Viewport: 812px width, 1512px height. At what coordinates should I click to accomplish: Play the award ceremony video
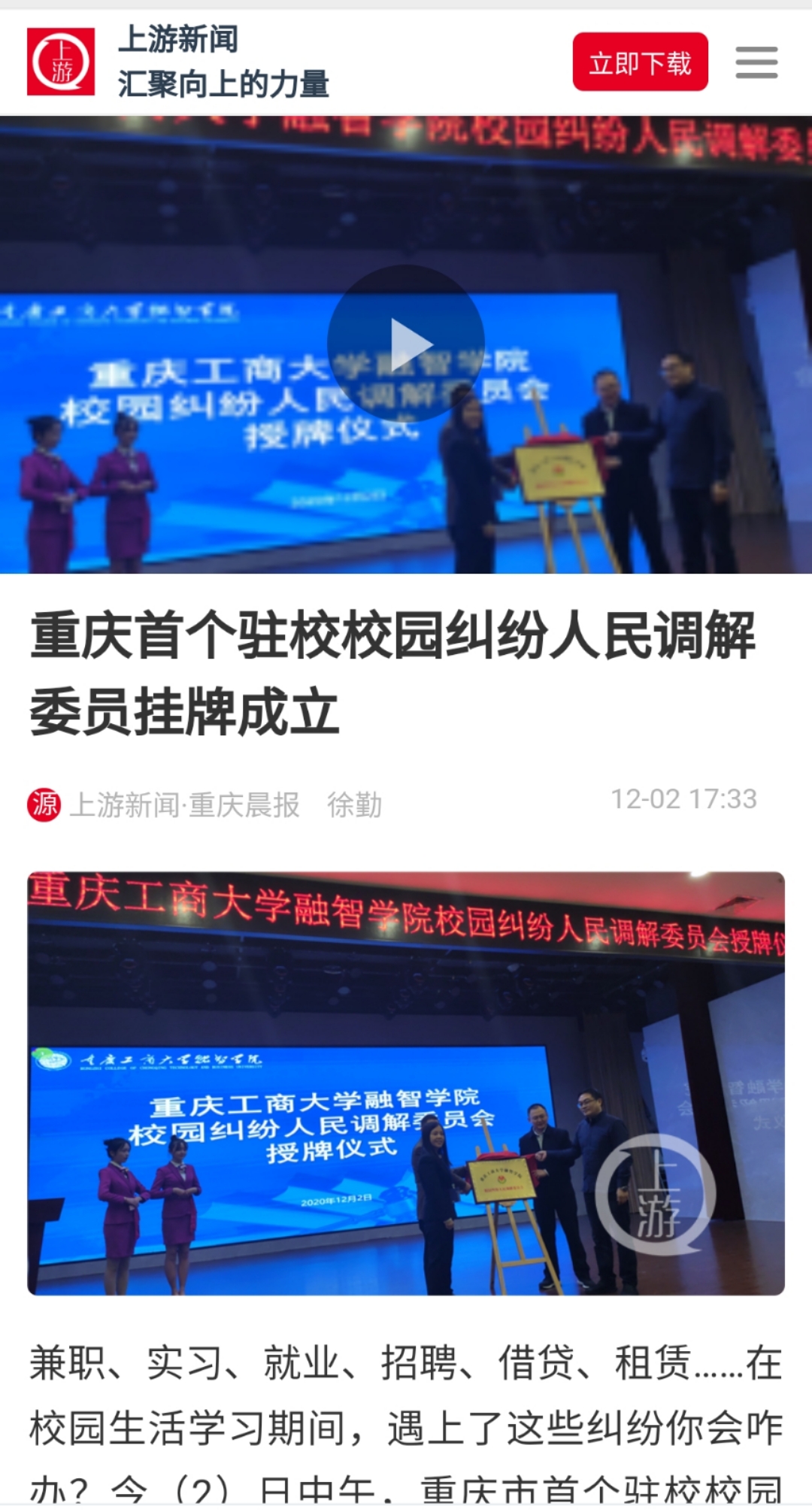(x=406, y=344)
